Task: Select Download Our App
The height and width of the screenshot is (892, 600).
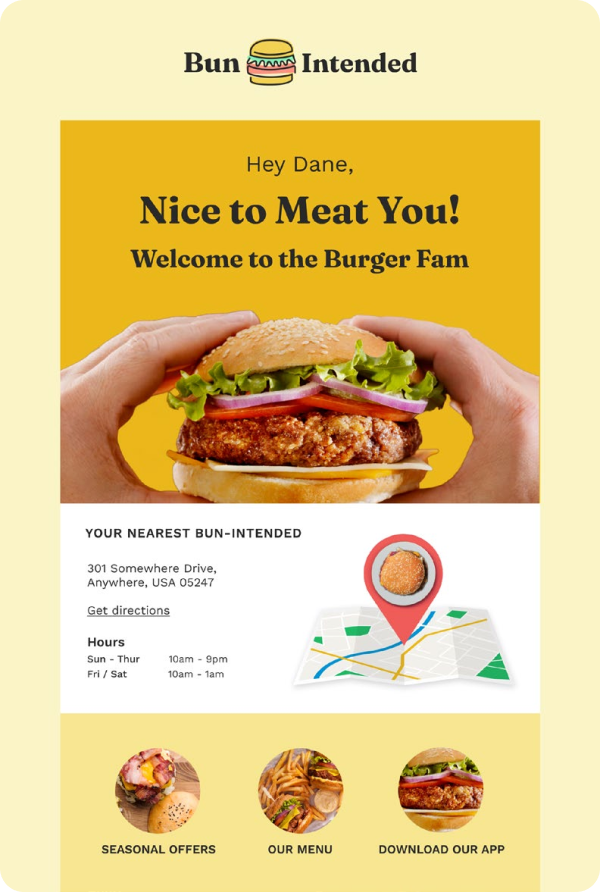Action: [441, 849]
